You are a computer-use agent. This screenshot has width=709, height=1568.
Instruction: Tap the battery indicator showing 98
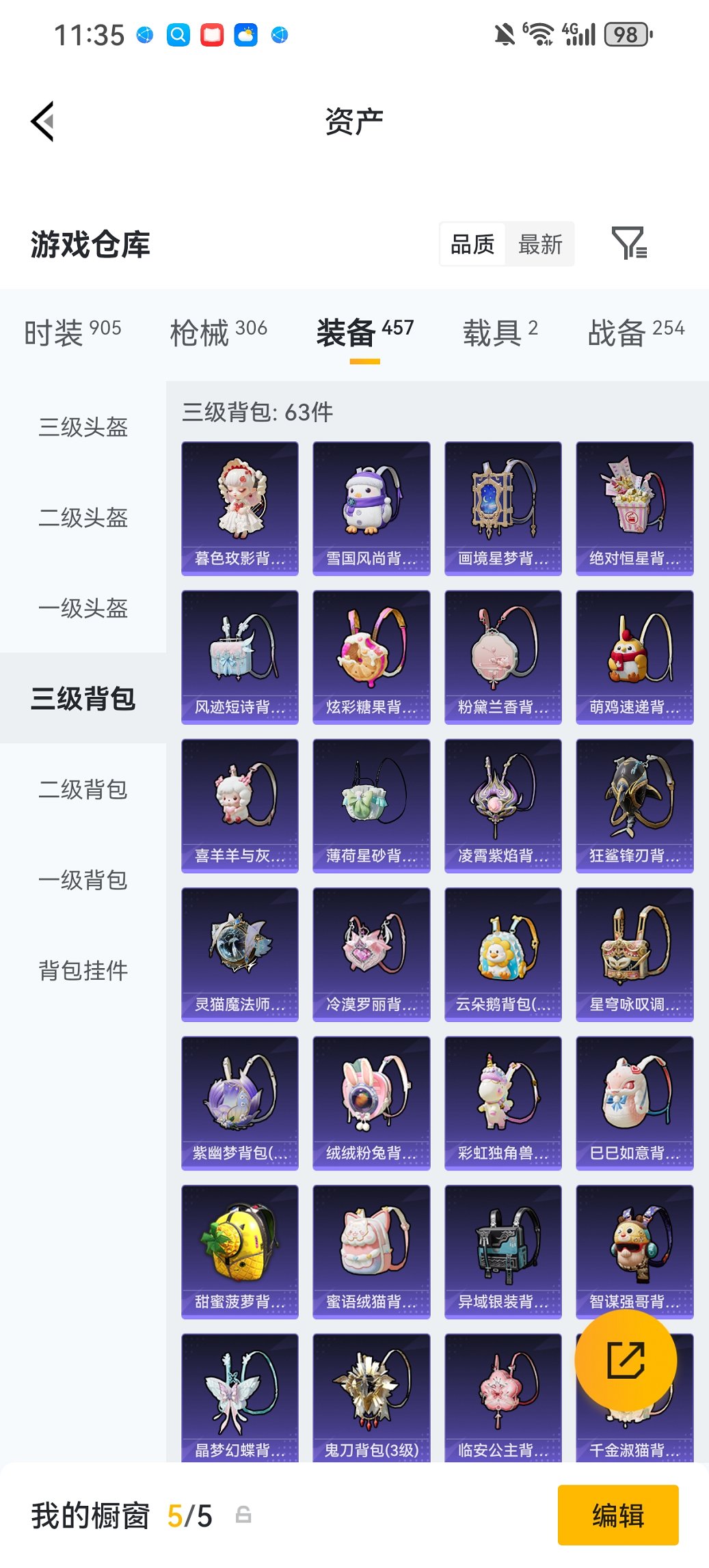(x=625, y=34)
